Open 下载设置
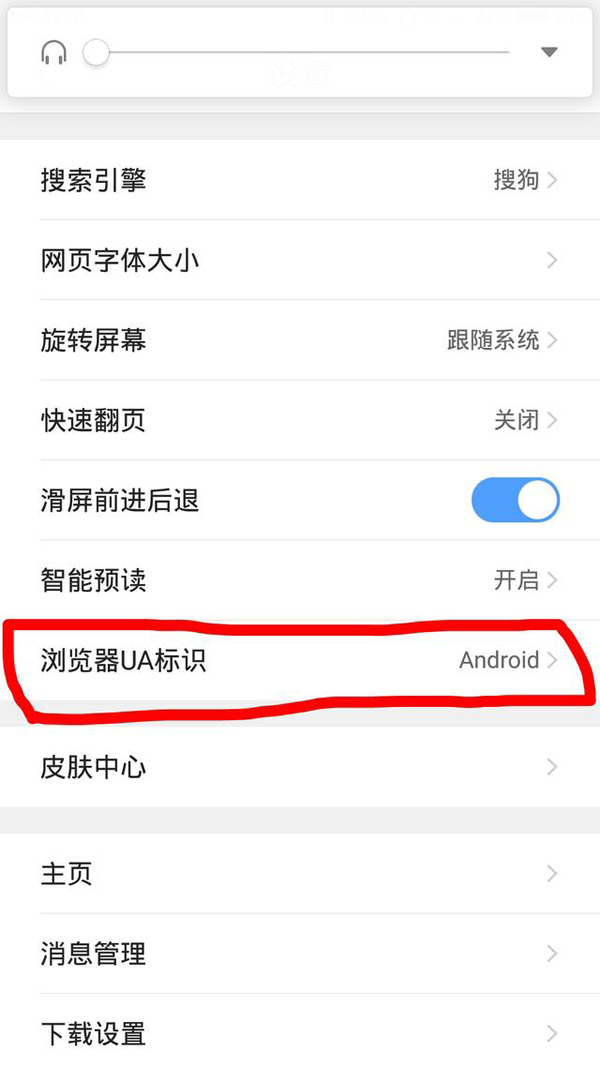Image resolution: width=600 pixels, height=1067 pixels. pyautogui.click(x=300, y=1033)
